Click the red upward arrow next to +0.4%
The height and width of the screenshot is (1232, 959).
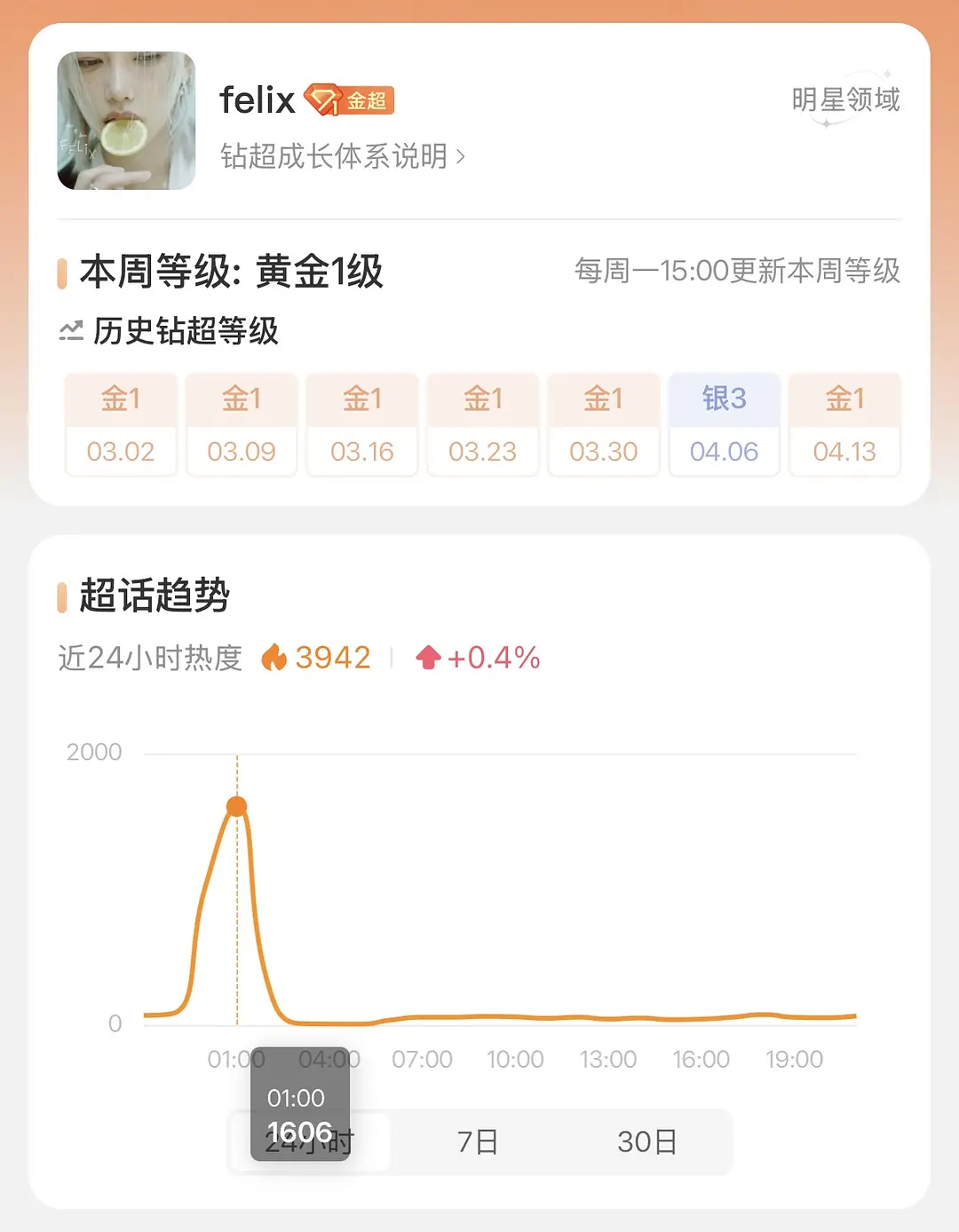pyautogui.click(x=429, y=657)
